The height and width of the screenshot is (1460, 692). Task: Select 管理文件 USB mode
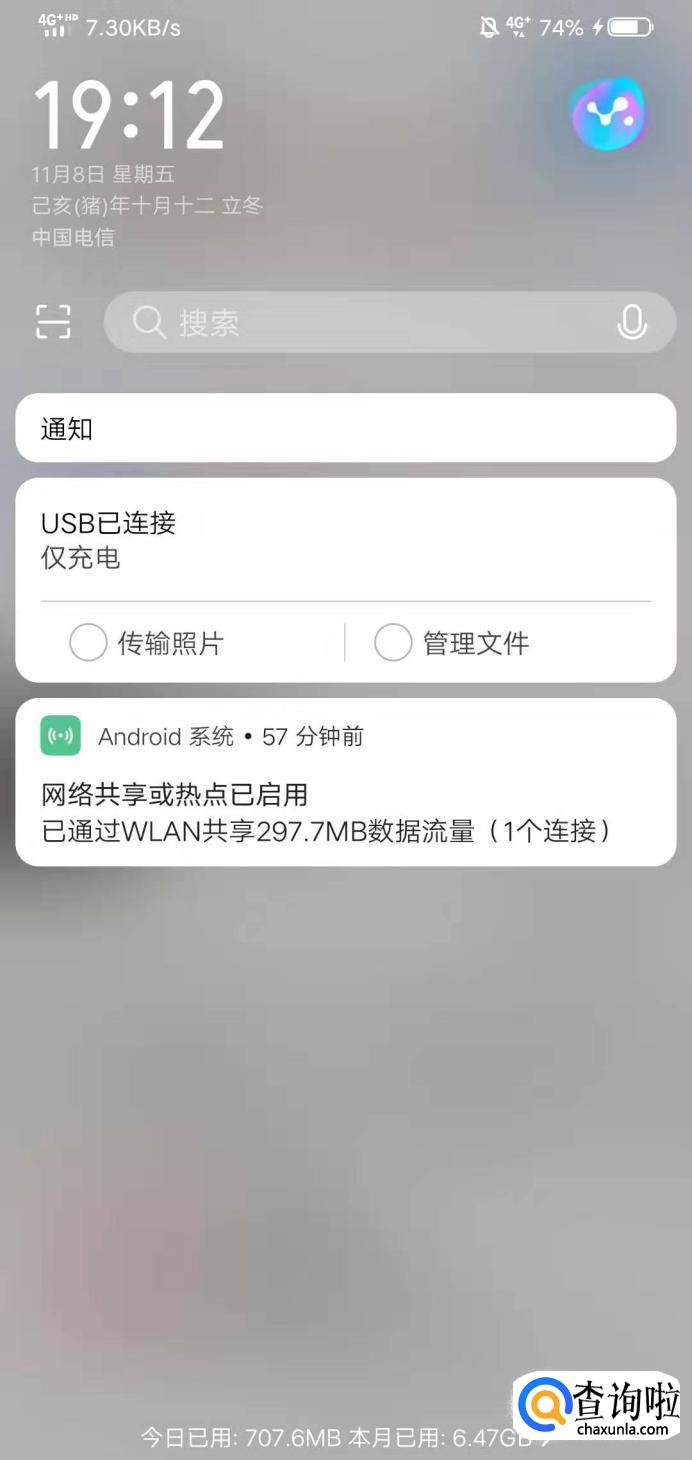click(x=393, y=642)
